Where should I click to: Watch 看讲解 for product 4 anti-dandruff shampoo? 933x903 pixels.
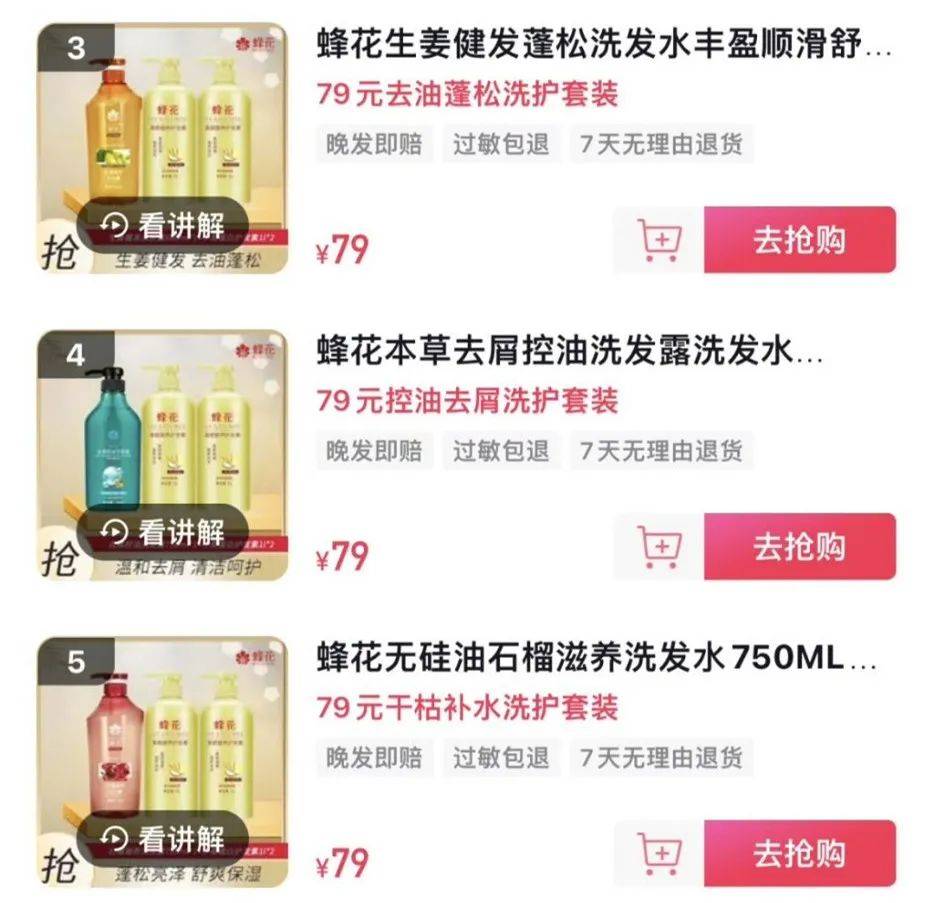tap(165, 531)
